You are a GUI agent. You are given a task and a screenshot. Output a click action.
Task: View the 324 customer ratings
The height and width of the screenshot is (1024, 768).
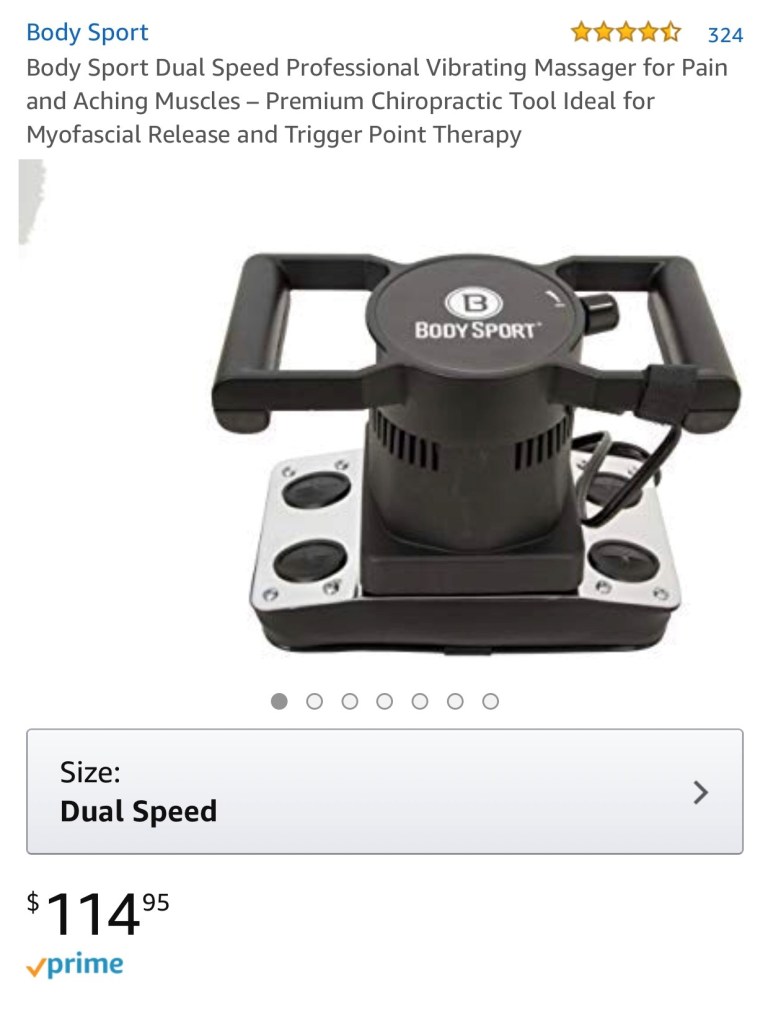click(x=724, y=35)
